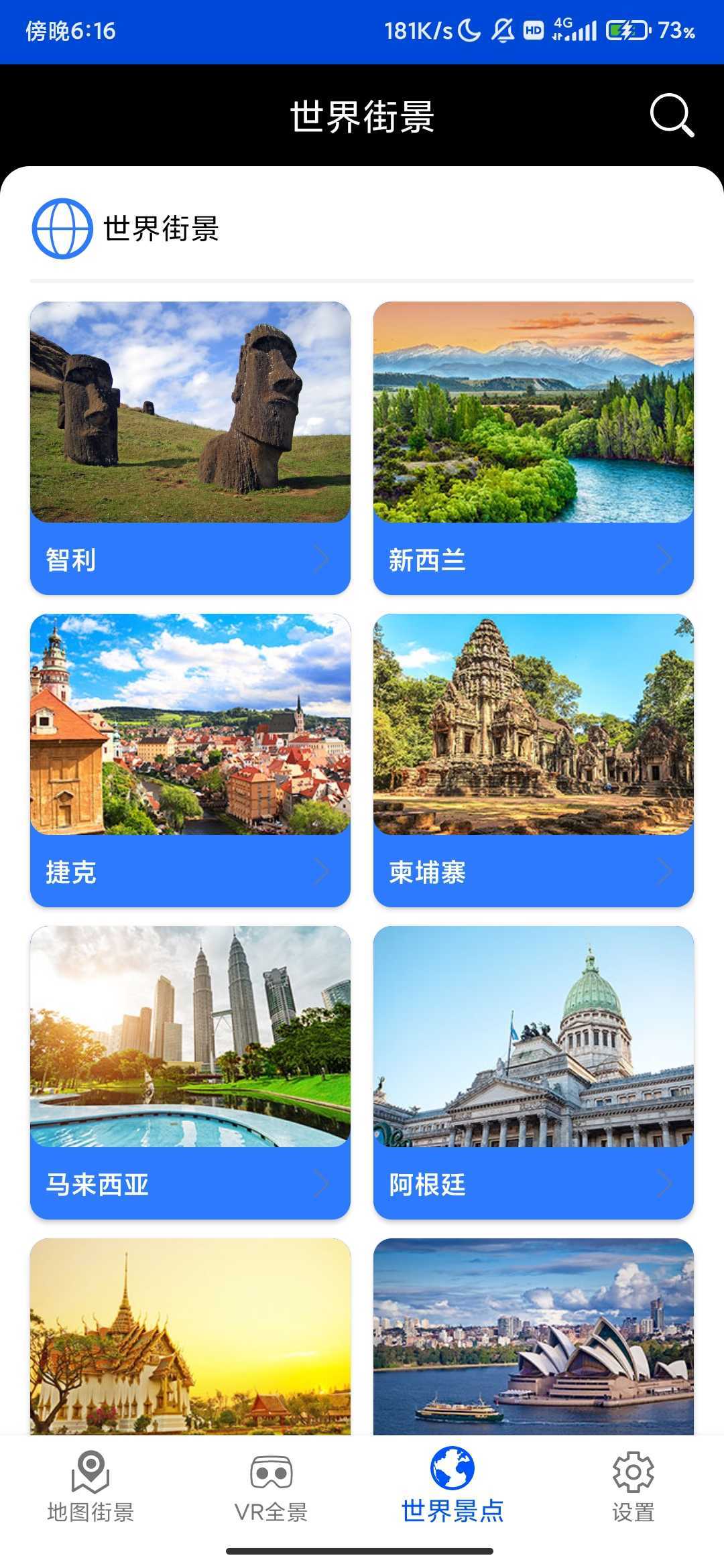Explore the 阿根廷 street view card
Image resolution: width=724 pixels, height=1568 pixels.
coord(533,1072)
